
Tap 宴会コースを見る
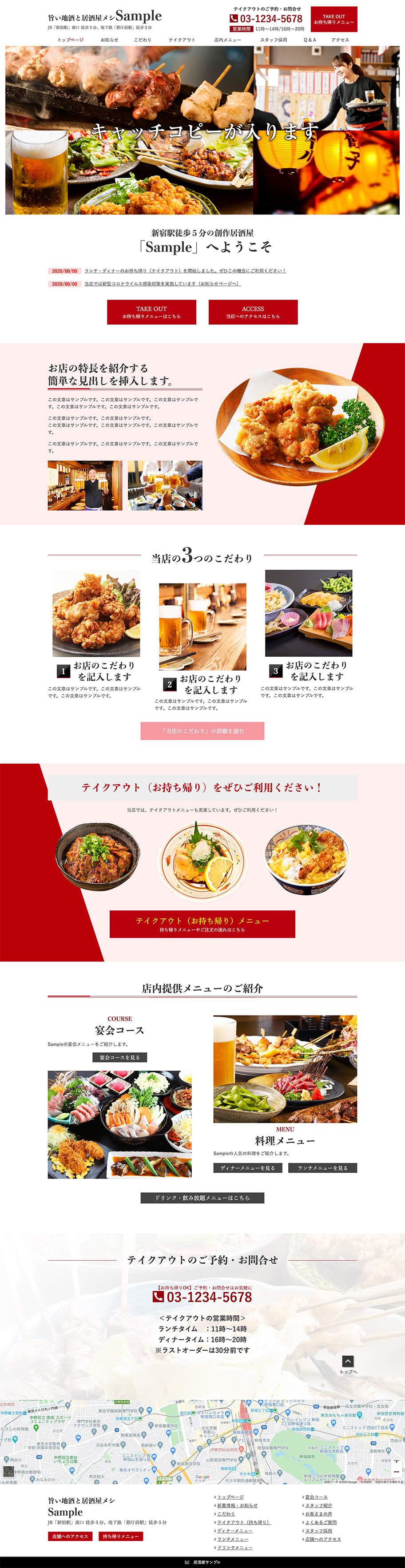(x=119, y=1057)
